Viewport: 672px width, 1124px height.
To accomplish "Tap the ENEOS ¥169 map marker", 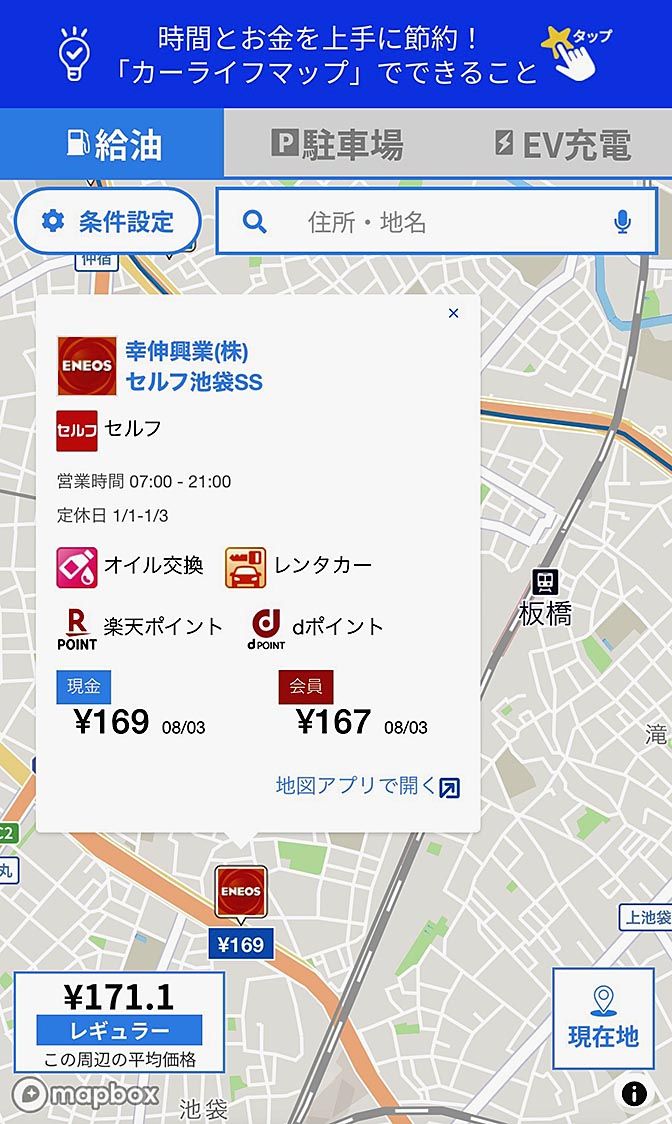I will [x=241, y=912].
